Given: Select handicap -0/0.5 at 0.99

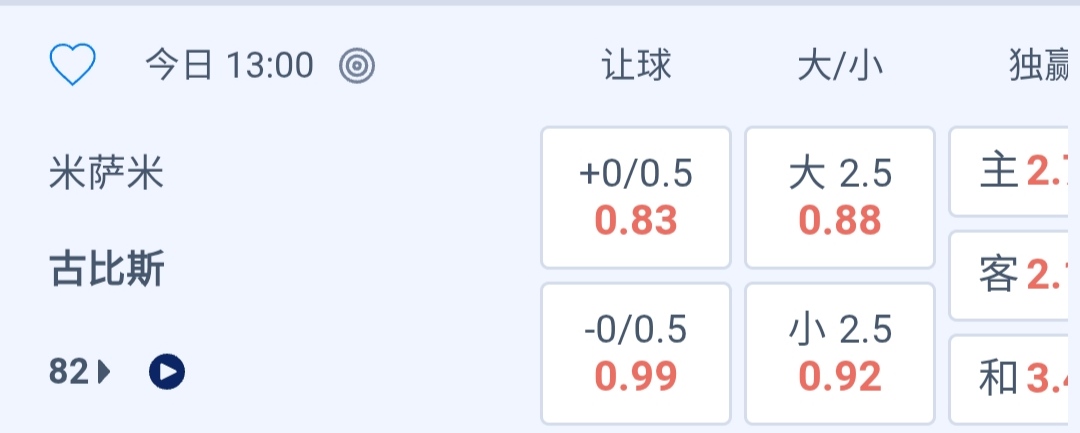Looking at the screenshot, I should (636, 353).
